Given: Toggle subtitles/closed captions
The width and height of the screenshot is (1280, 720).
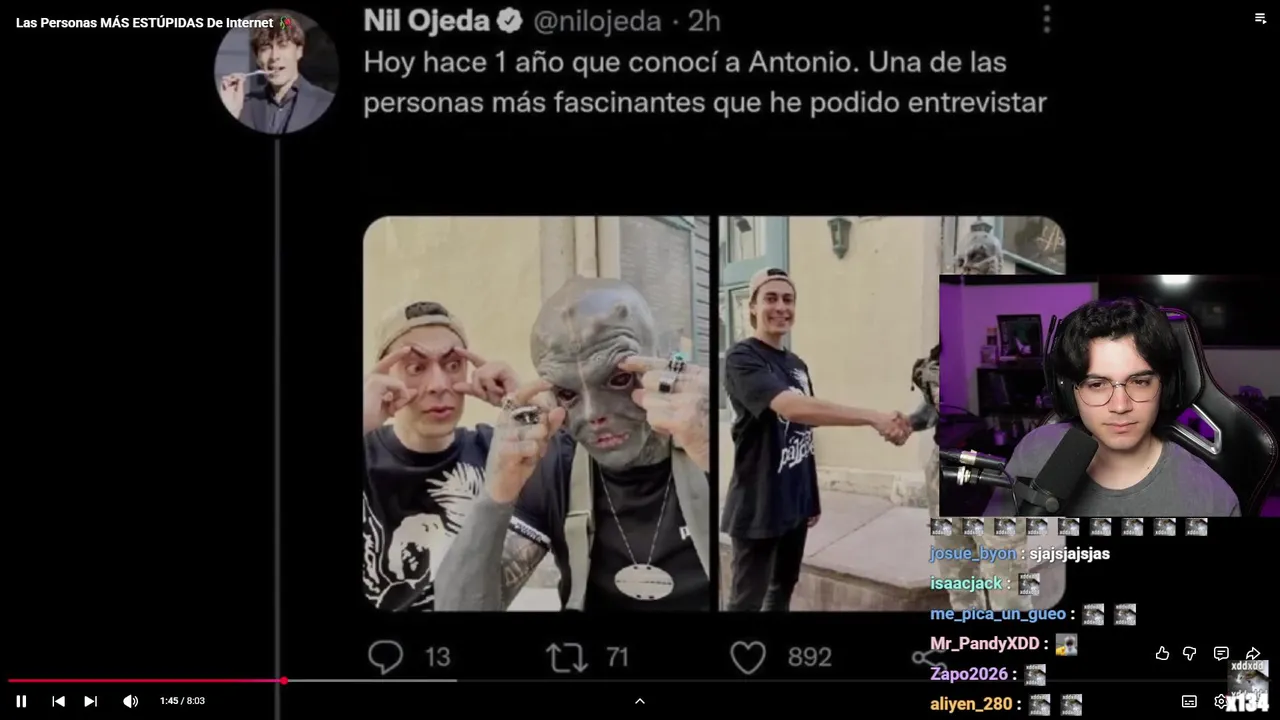Looking at the screenshot, I should click(x=1189, y=701).
